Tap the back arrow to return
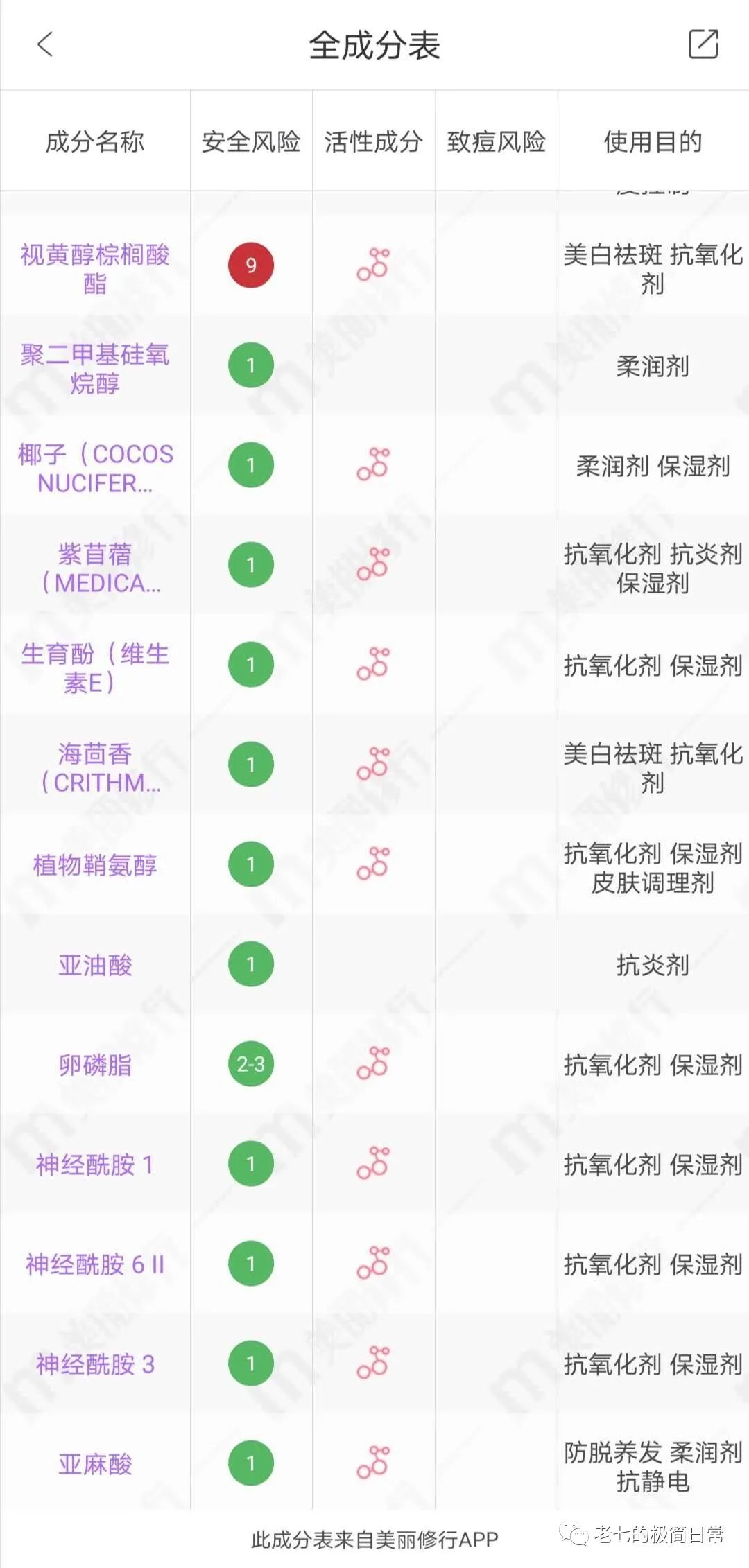The height and width of the screenshot is (1568, 749). pos(44,46)
